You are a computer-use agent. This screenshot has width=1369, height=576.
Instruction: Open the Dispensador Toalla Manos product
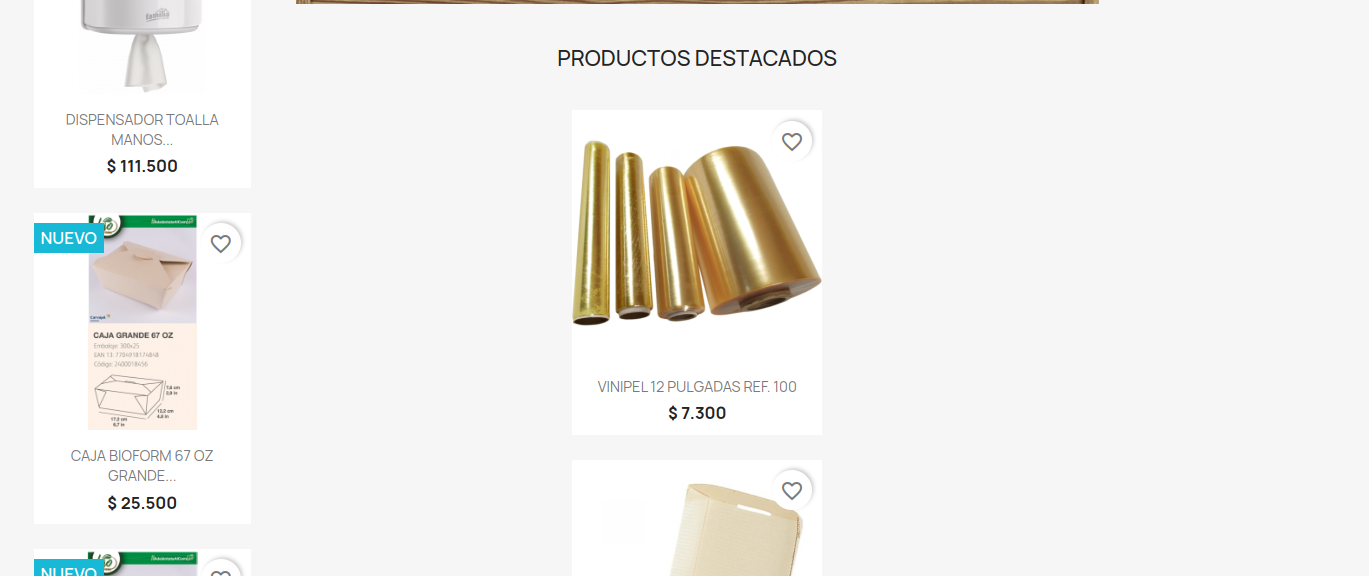pos(142,129)
